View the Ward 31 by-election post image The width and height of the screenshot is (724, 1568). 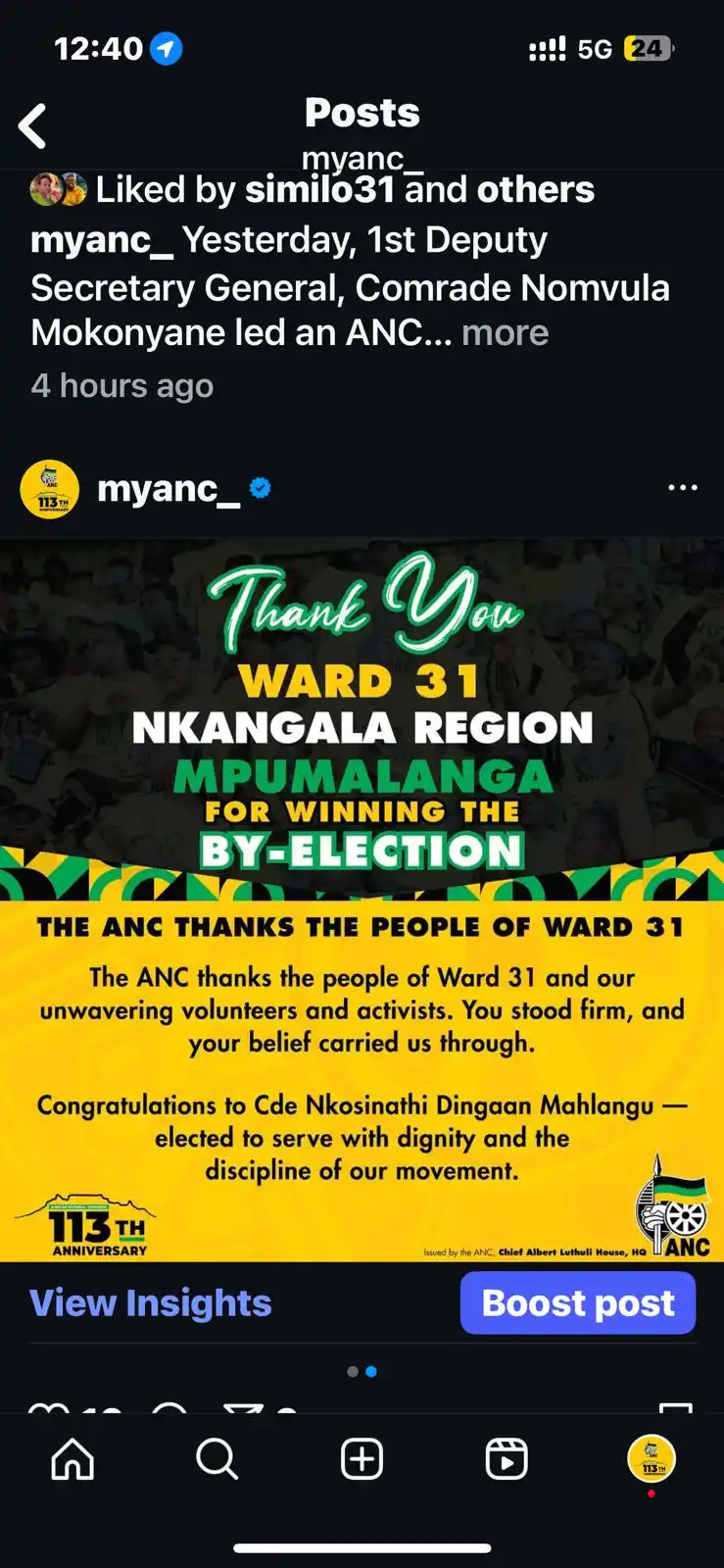click(362, 900)
